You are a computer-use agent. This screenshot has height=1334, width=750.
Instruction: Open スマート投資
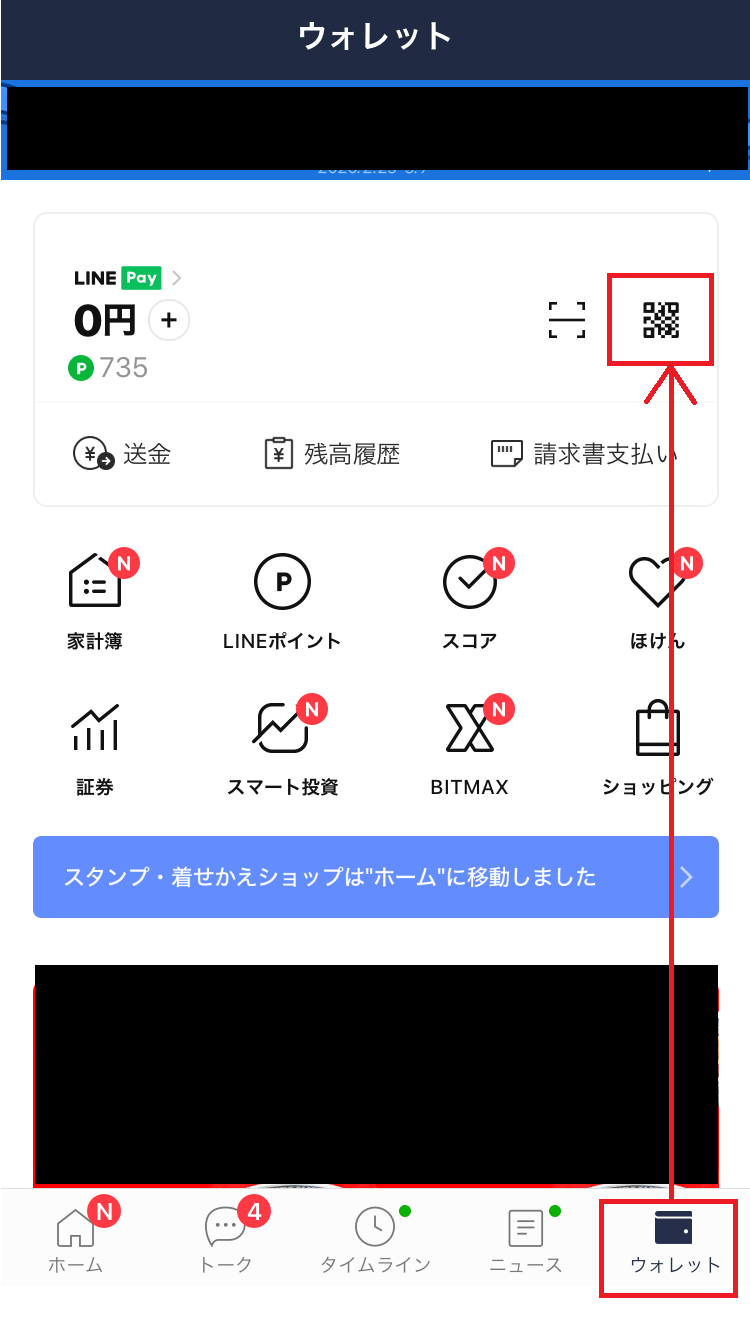tap(282, 748)
